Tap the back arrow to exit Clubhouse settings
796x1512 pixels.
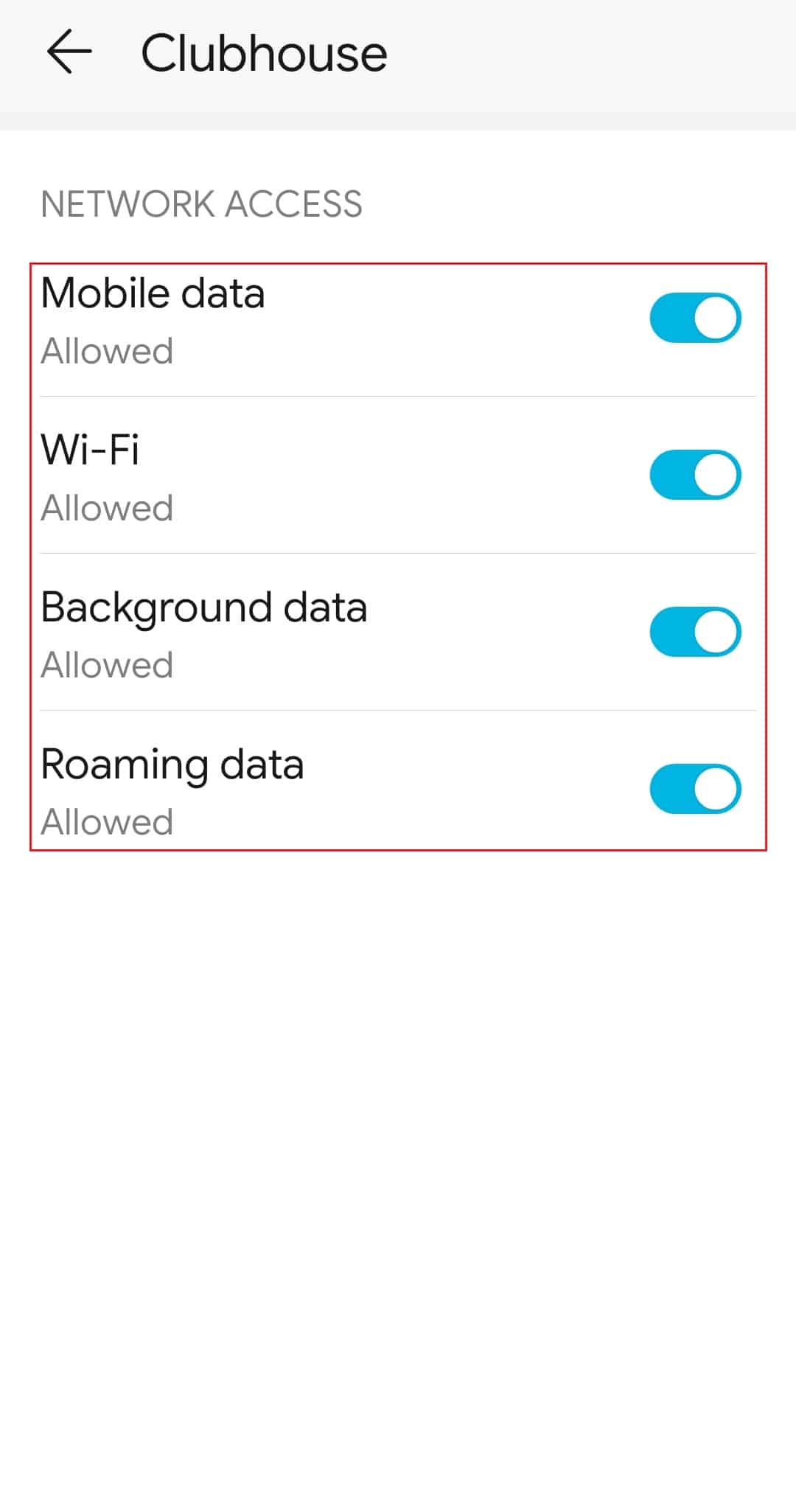(x=66, y=52)
